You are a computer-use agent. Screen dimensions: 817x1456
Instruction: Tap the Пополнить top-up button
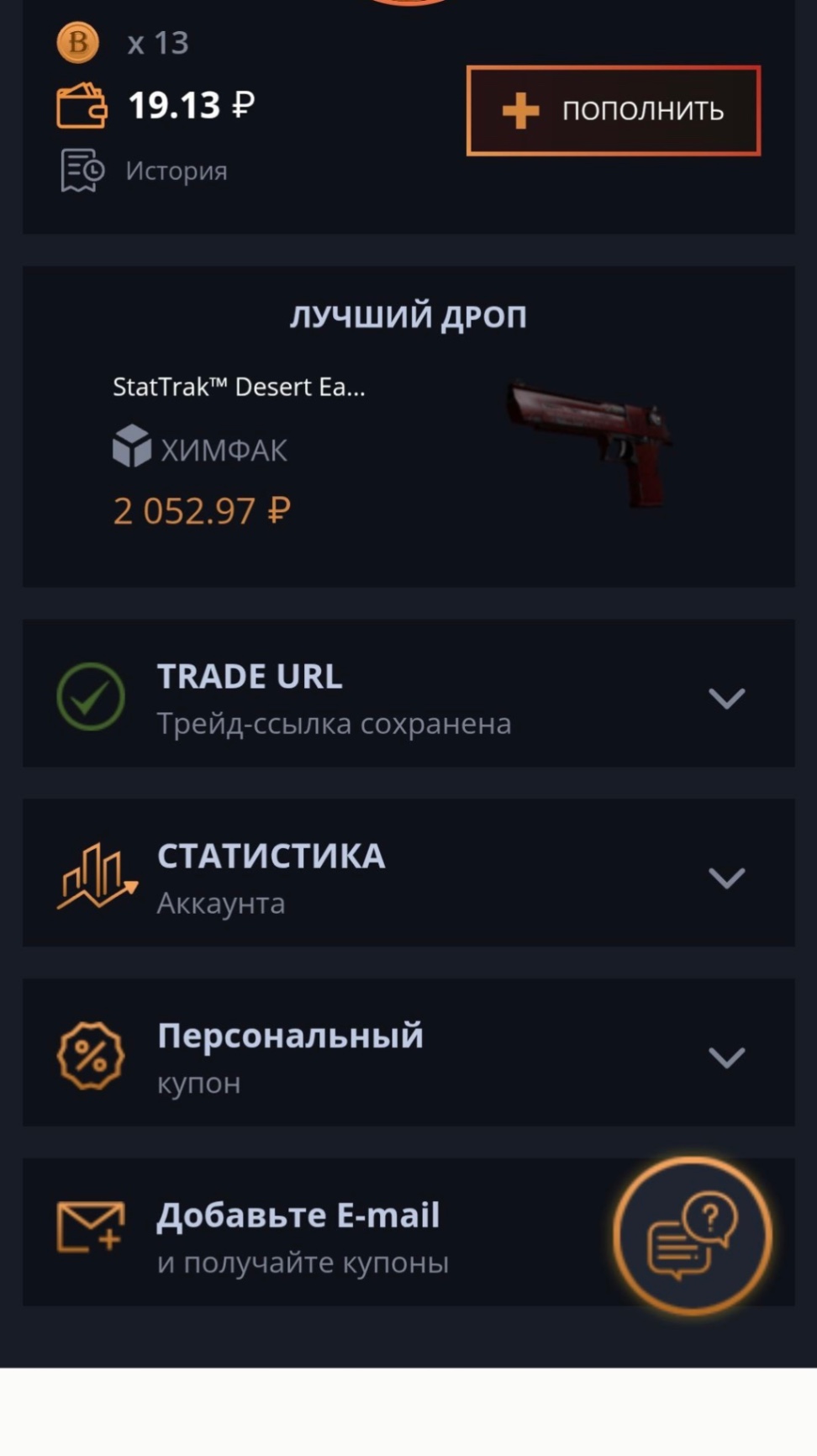(614, 111)
